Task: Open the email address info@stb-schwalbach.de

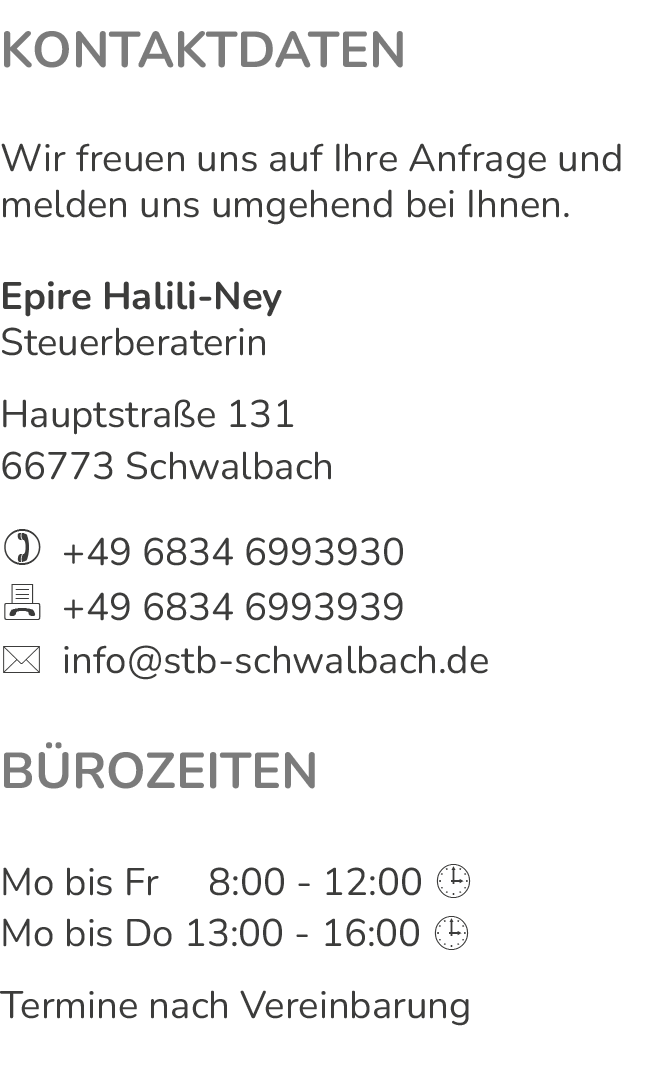Action: [x=276, y=661]
